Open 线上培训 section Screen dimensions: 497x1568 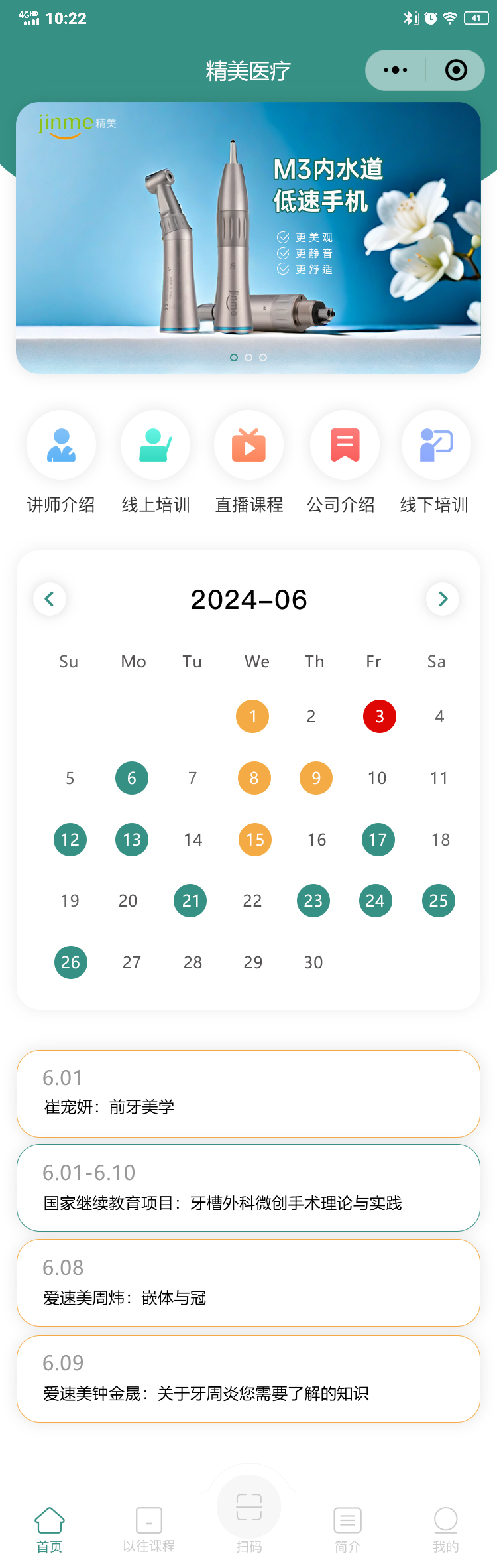(155, 445)
